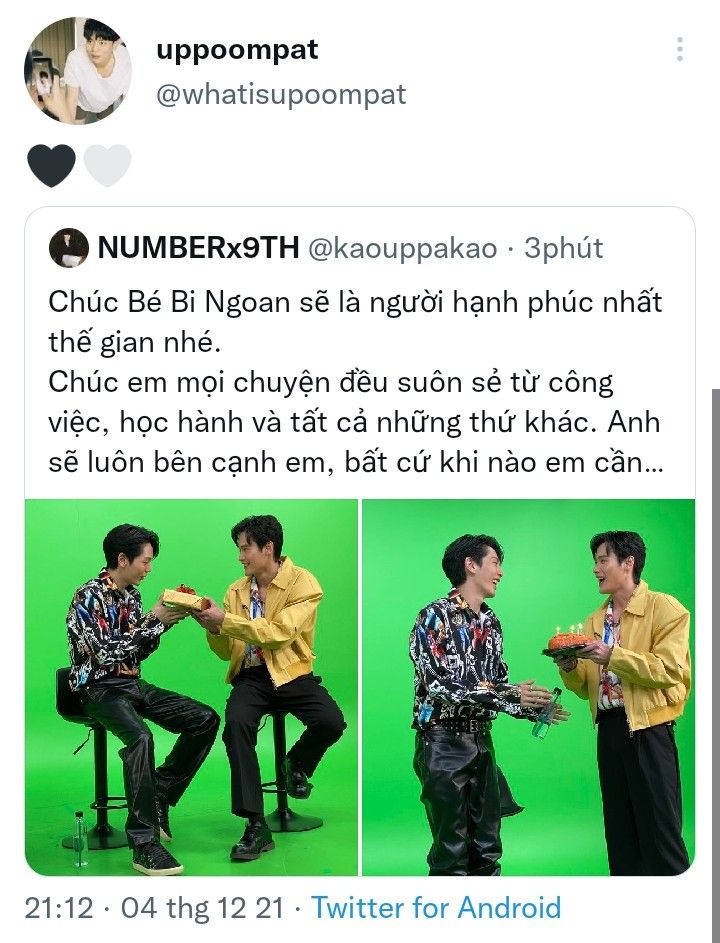The height and width of the screenshot is (943, 720).
Task: View the @whatisupoompat profile handle
Action: coord(281,95)
